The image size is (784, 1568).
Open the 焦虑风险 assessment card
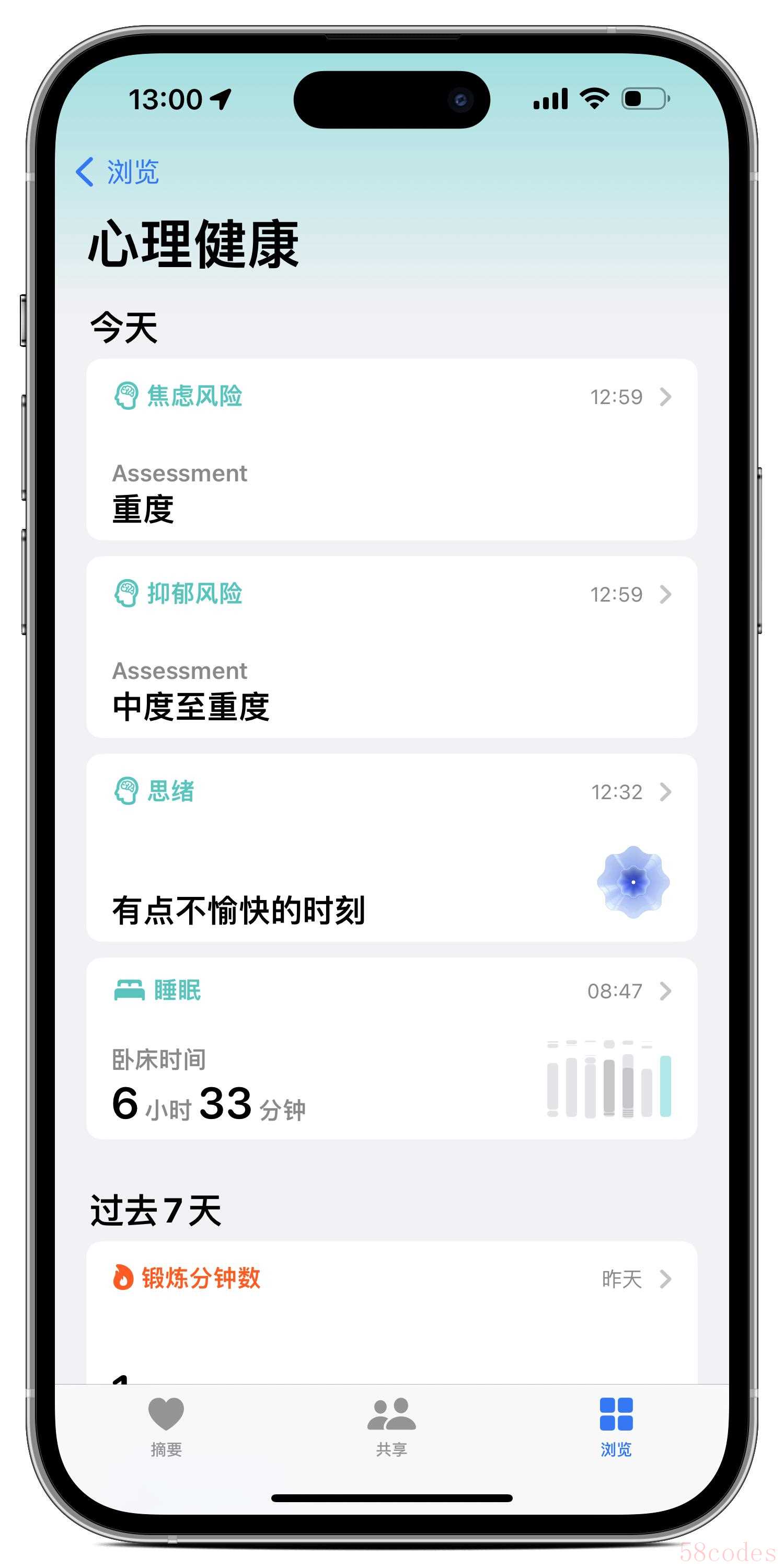point(391,449)
